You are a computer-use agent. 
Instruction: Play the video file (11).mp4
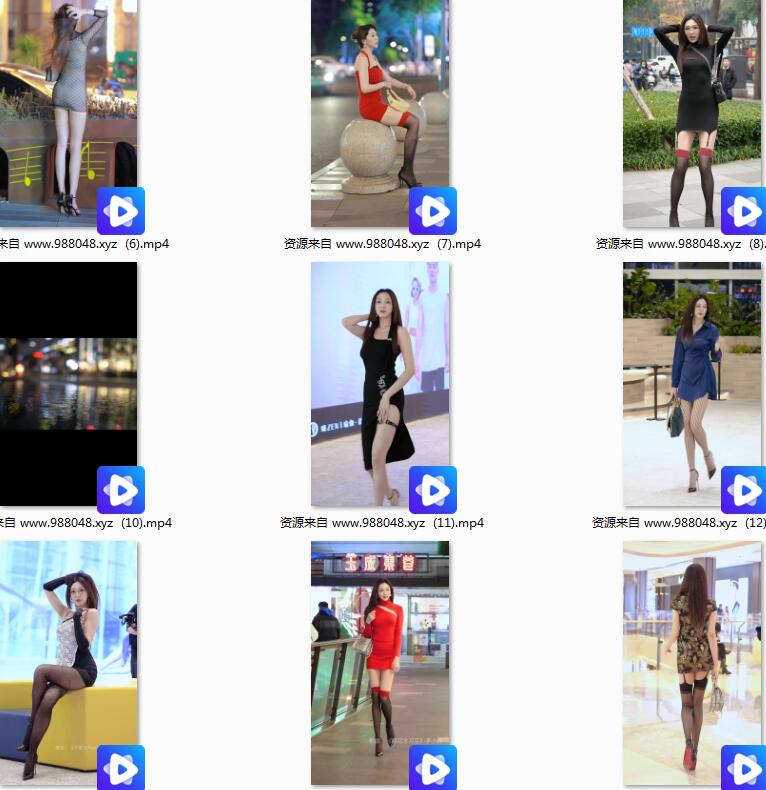click(x=380, y=385)
